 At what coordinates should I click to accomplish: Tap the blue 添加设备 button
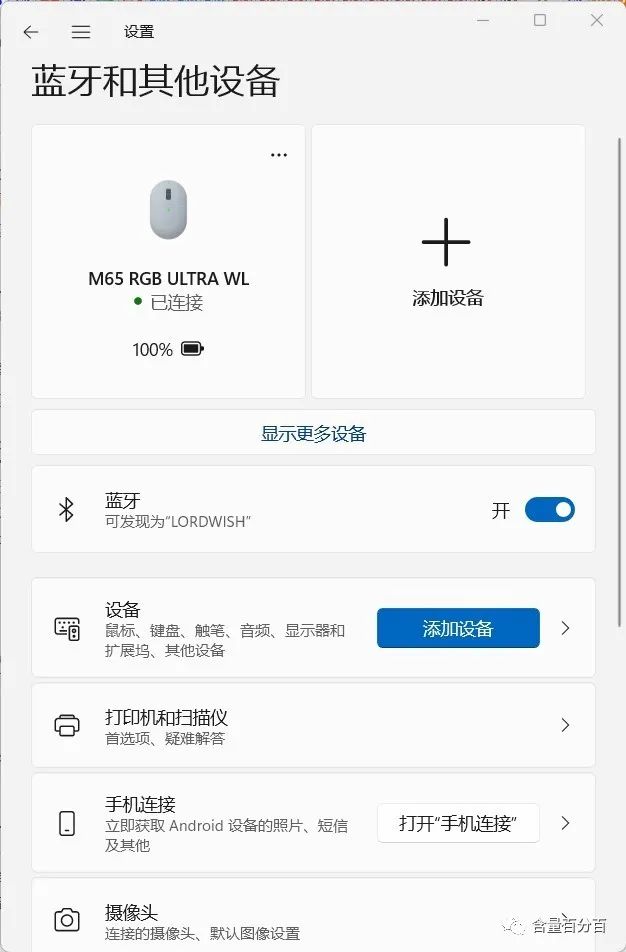(x=458, y=628)
